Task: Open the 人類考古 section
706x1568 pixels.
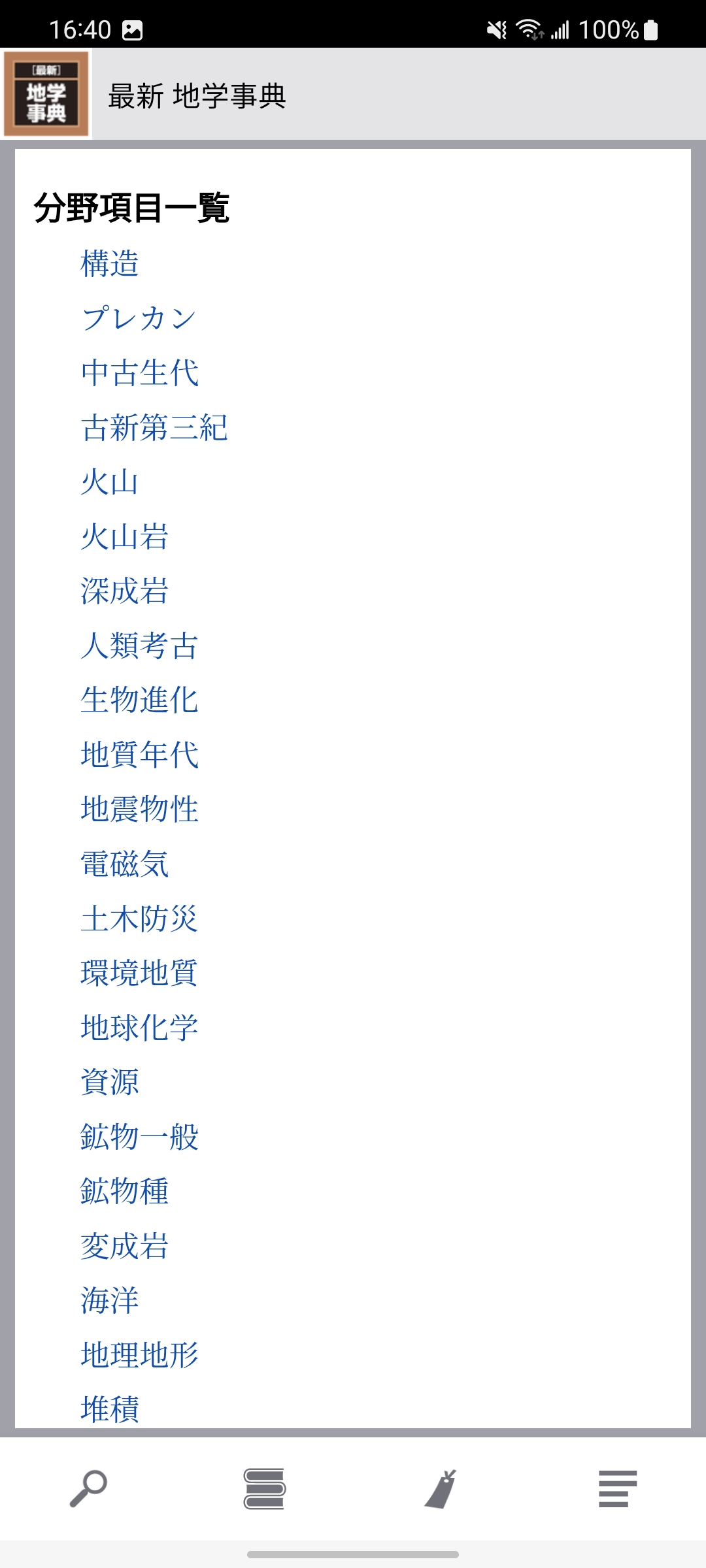Action: [139, 647]
